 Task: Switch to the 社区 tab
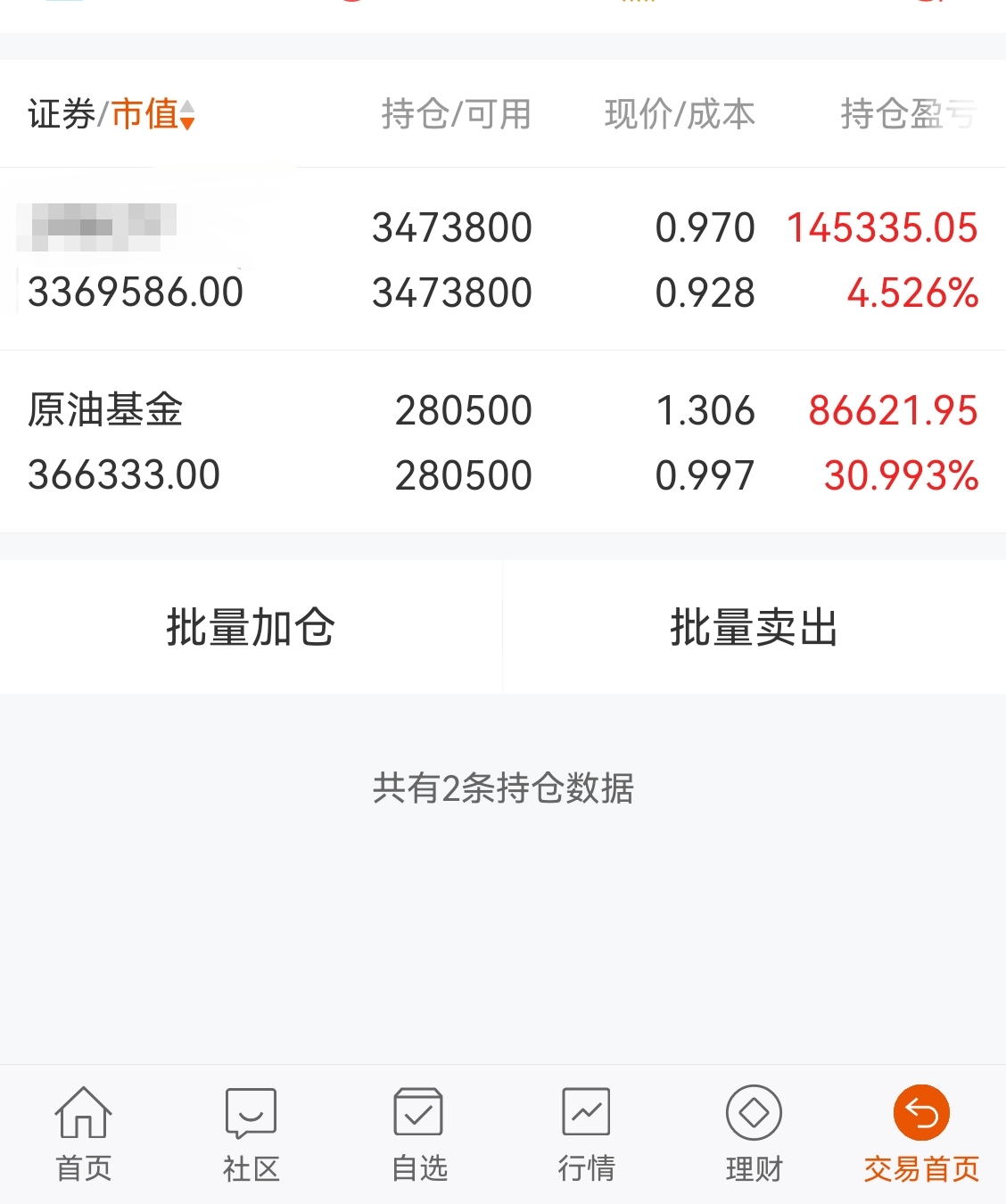coord(251,1133)
